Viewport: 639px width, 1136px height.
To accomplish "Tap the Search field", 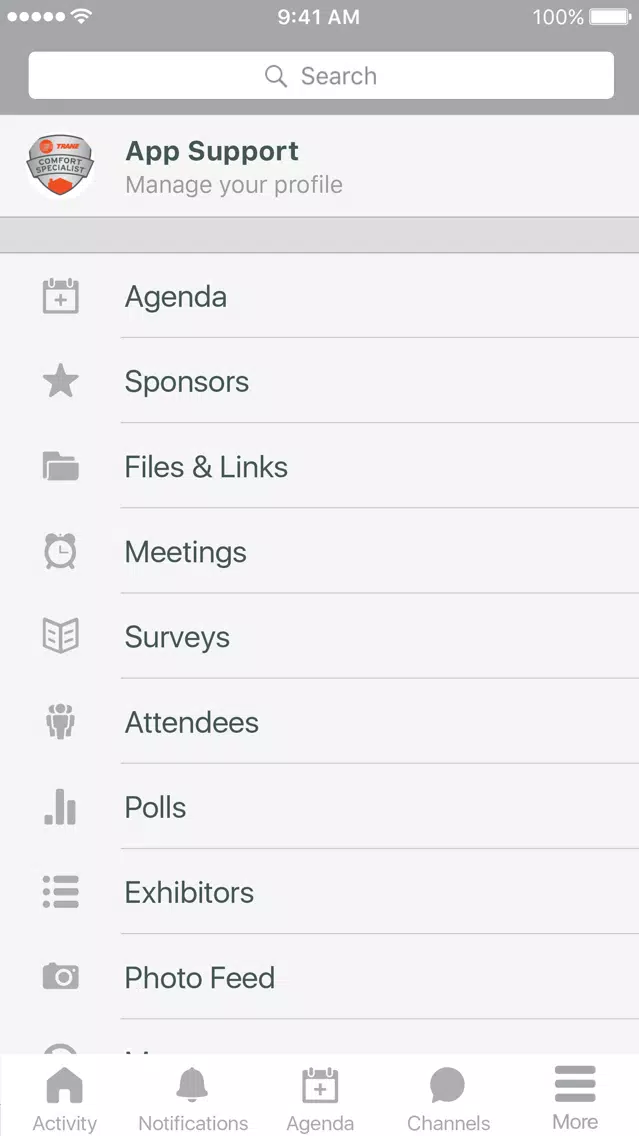I will [321, 75].
